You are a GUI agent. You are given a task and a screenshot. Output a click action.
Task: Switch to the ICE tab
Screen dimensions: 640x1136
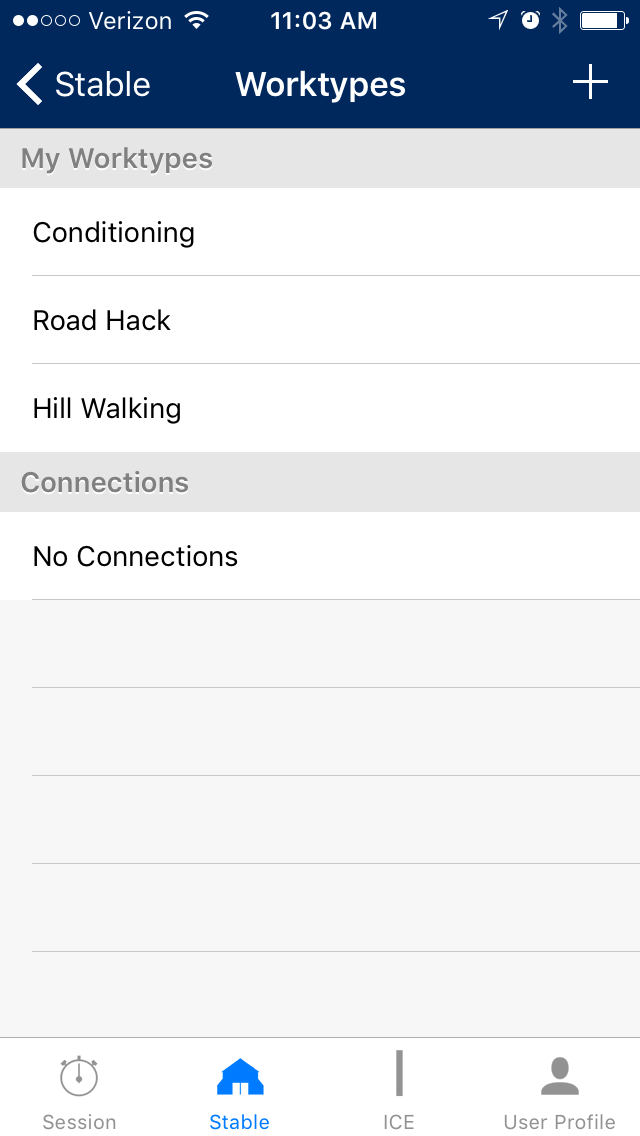[x=399, y=1090]
